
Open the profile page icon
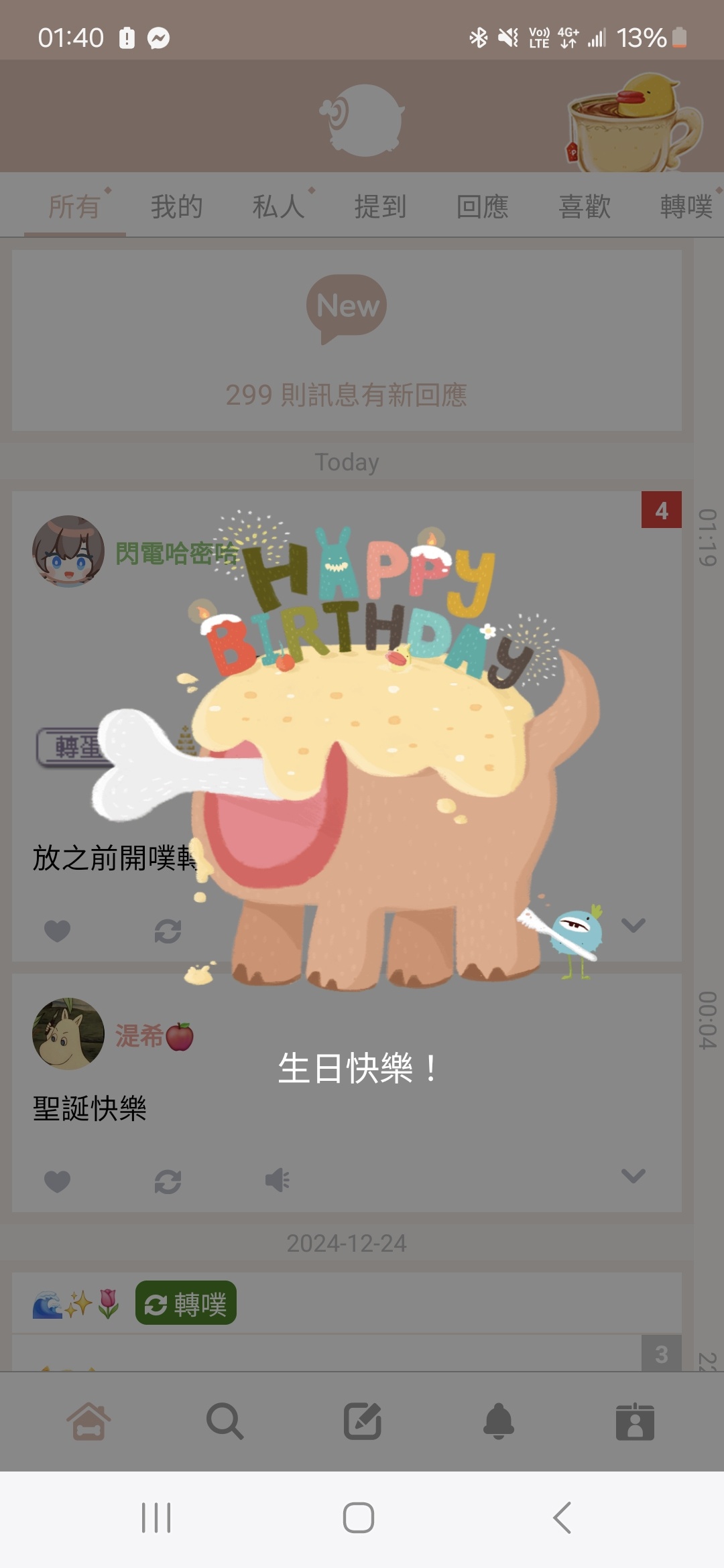click(635, 1421)
